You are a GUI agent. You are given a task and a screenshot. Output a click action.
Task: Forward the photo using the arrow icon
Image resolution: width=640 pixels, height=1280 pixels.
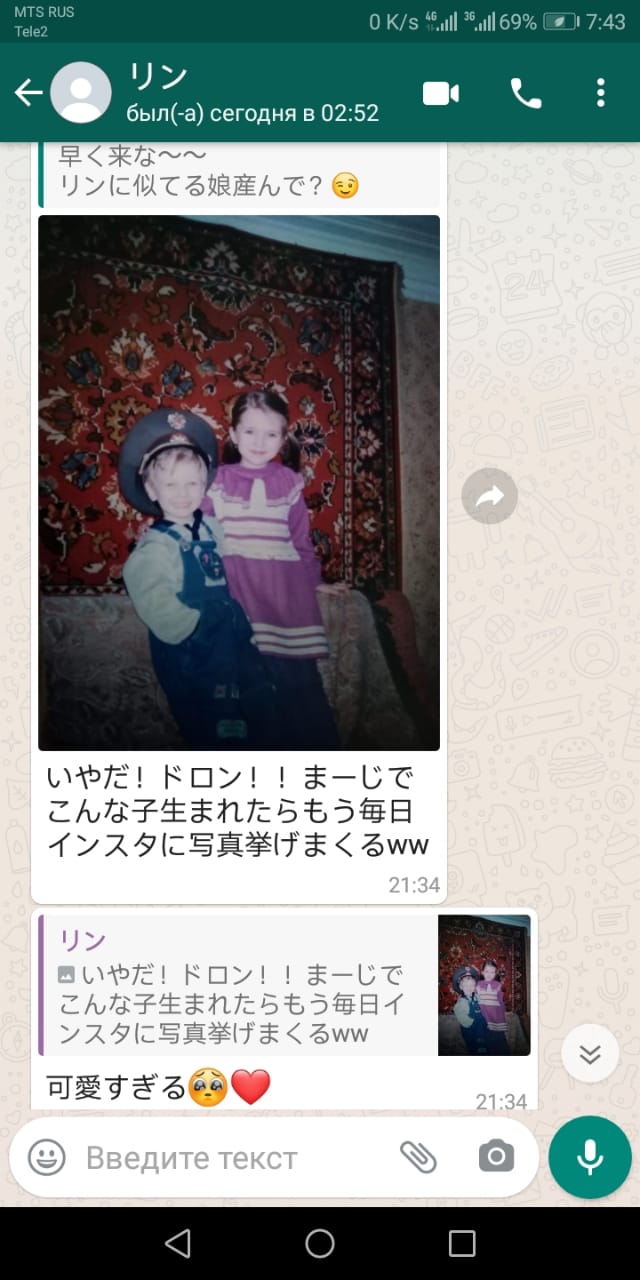click(489, 496)
